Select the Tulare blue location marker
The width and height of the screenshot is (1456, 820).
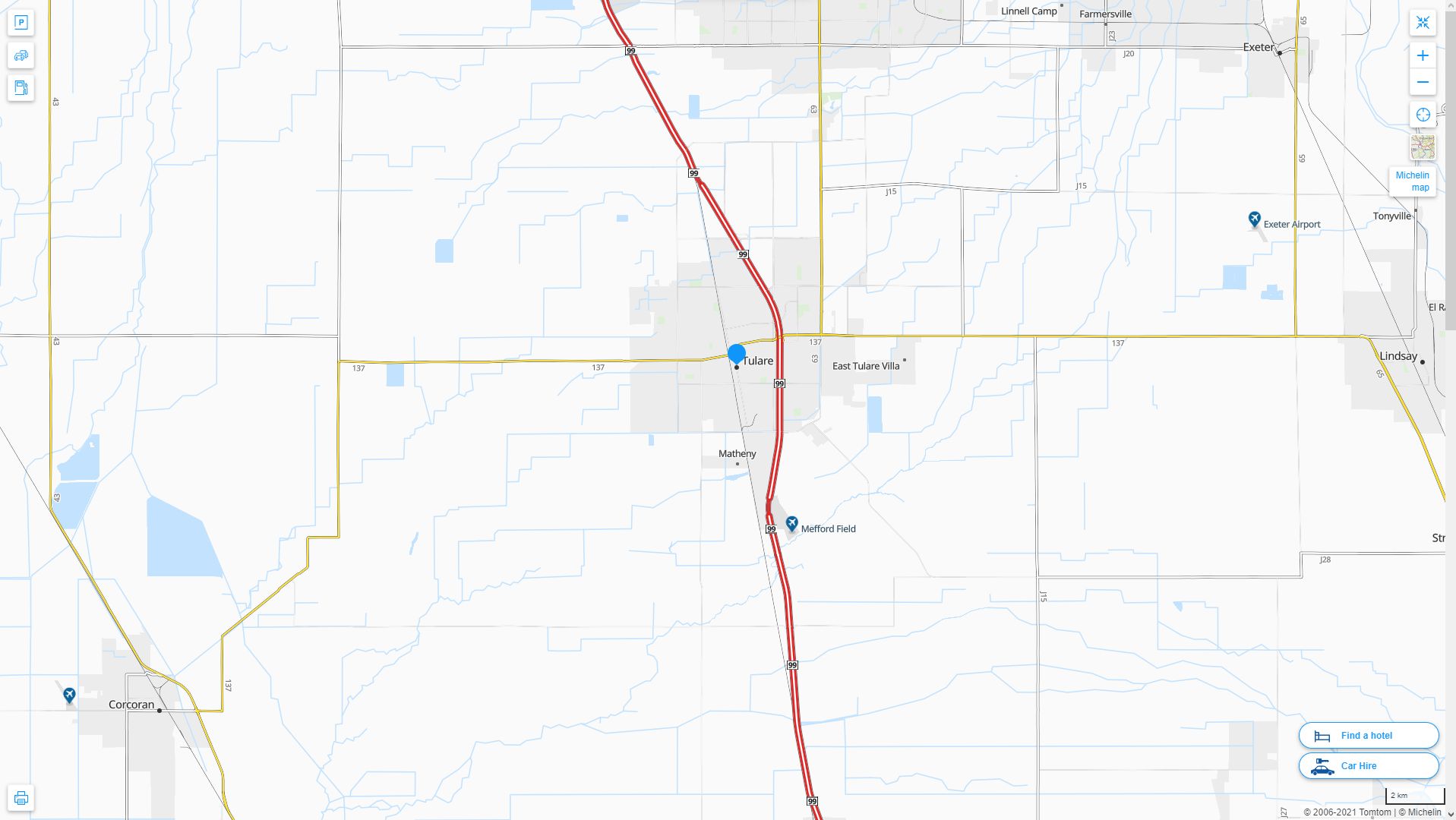click(736, 353)
